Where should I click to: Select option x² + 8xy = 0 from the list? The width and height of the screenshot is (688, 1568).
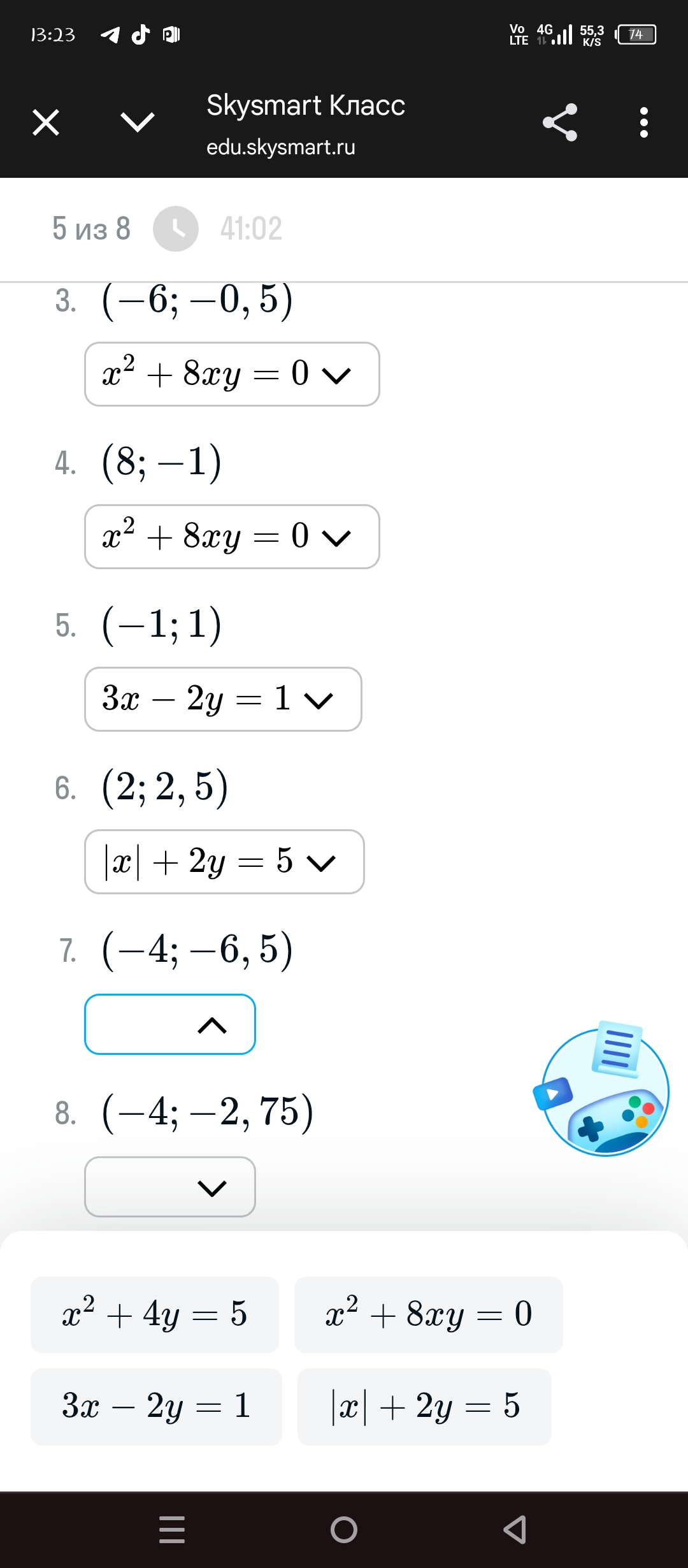pyautogui.click(x=429, y=1315)
